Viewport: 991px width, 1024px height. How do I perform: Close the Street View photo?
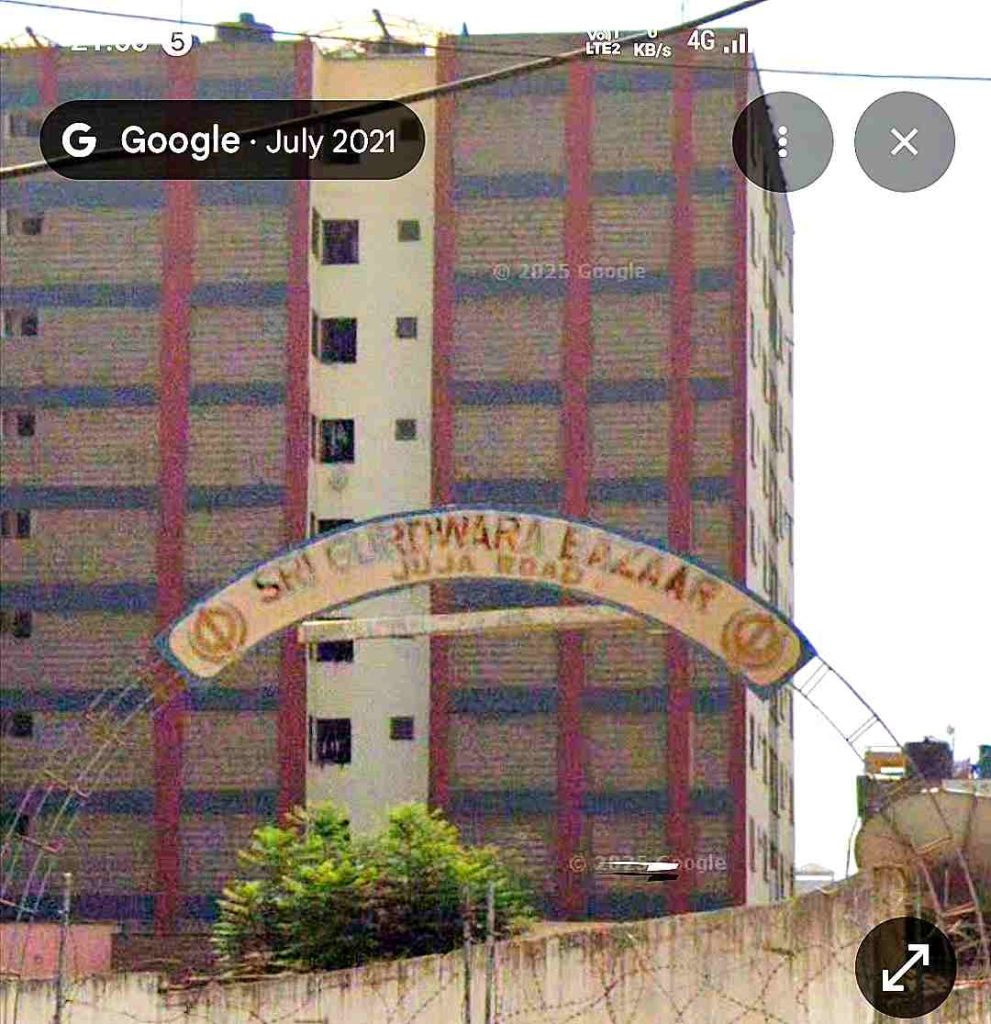(904, 142)
